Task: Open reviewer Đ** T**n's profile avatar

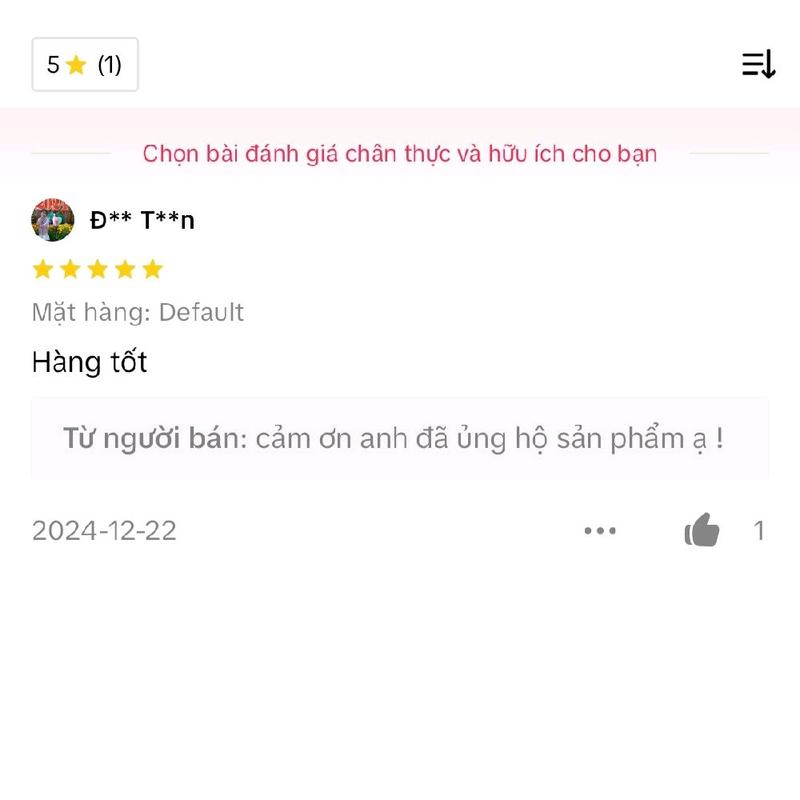Action: click(53, 220)
